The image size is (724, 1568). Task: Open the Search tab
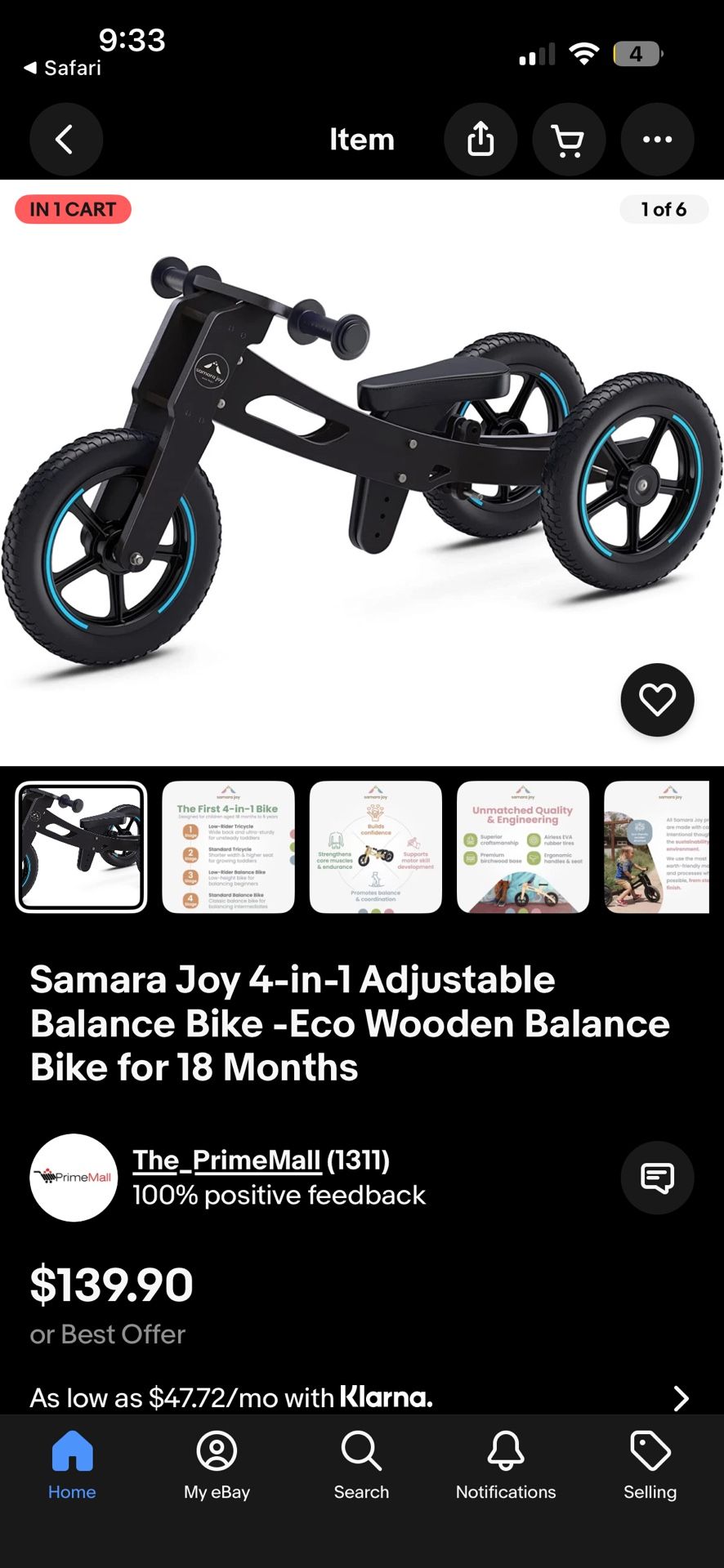(x=361, y=1466)
